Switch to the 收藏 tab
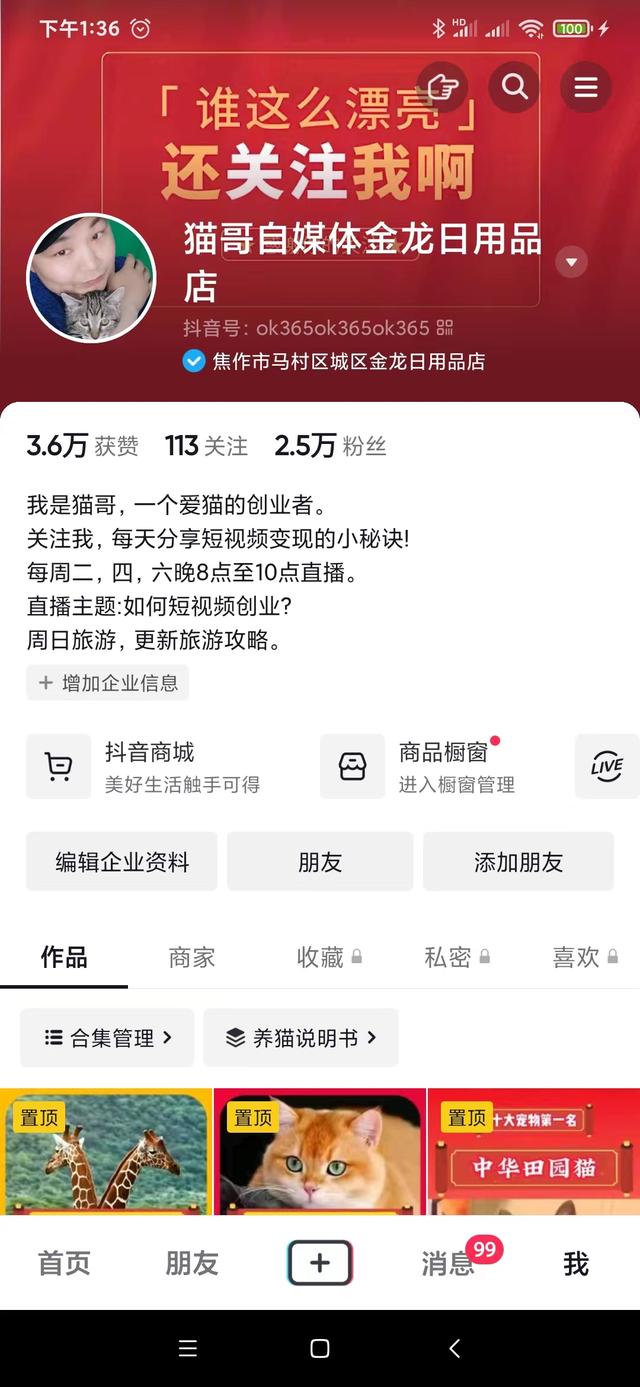640x1387 pixels. [x=329, y=957]
